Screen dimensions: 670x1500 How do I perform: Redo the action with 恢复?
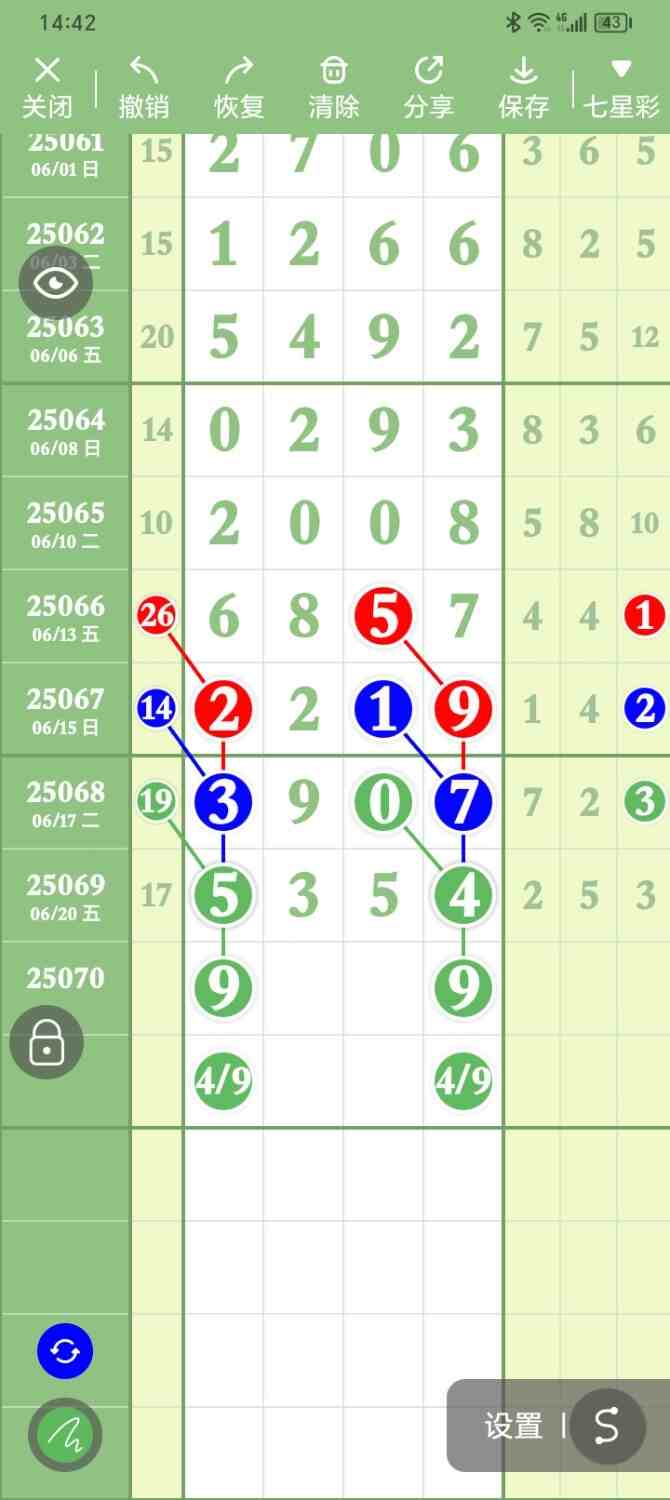point(239,87)
